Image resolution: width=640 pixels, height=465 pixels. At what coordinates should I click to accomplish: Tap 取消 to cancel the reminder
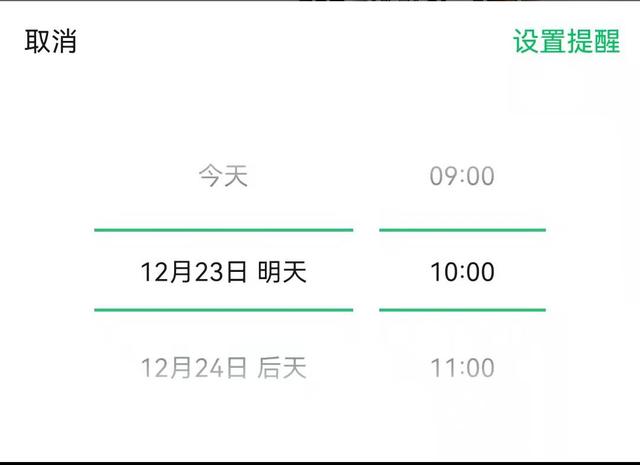coord(50,42)
